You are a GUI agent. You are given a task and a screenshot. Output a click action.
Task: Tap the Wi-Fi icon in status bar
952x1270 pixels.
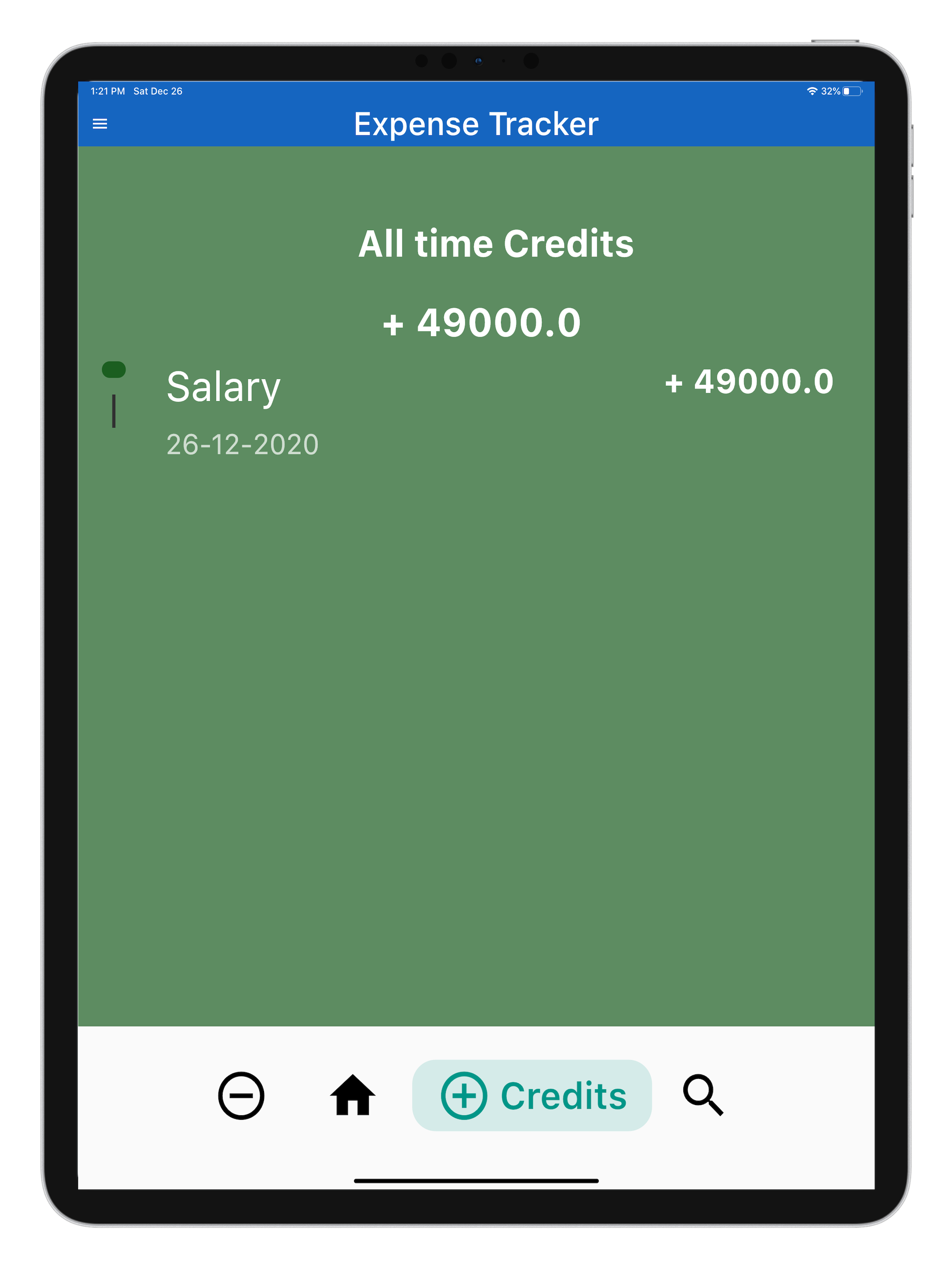[813, 90]
